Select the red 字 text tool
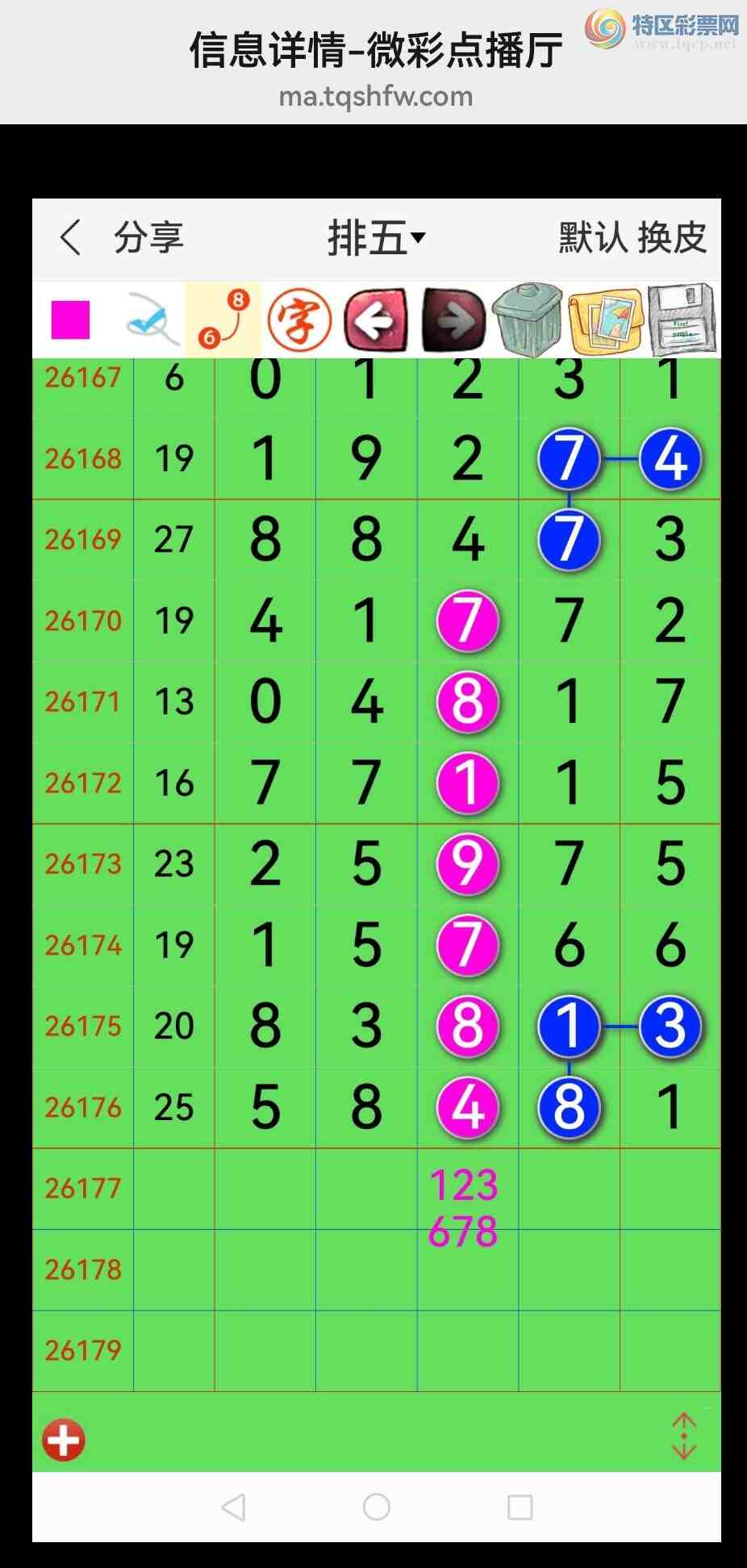747x1568 pixels. tap(299, 320)
